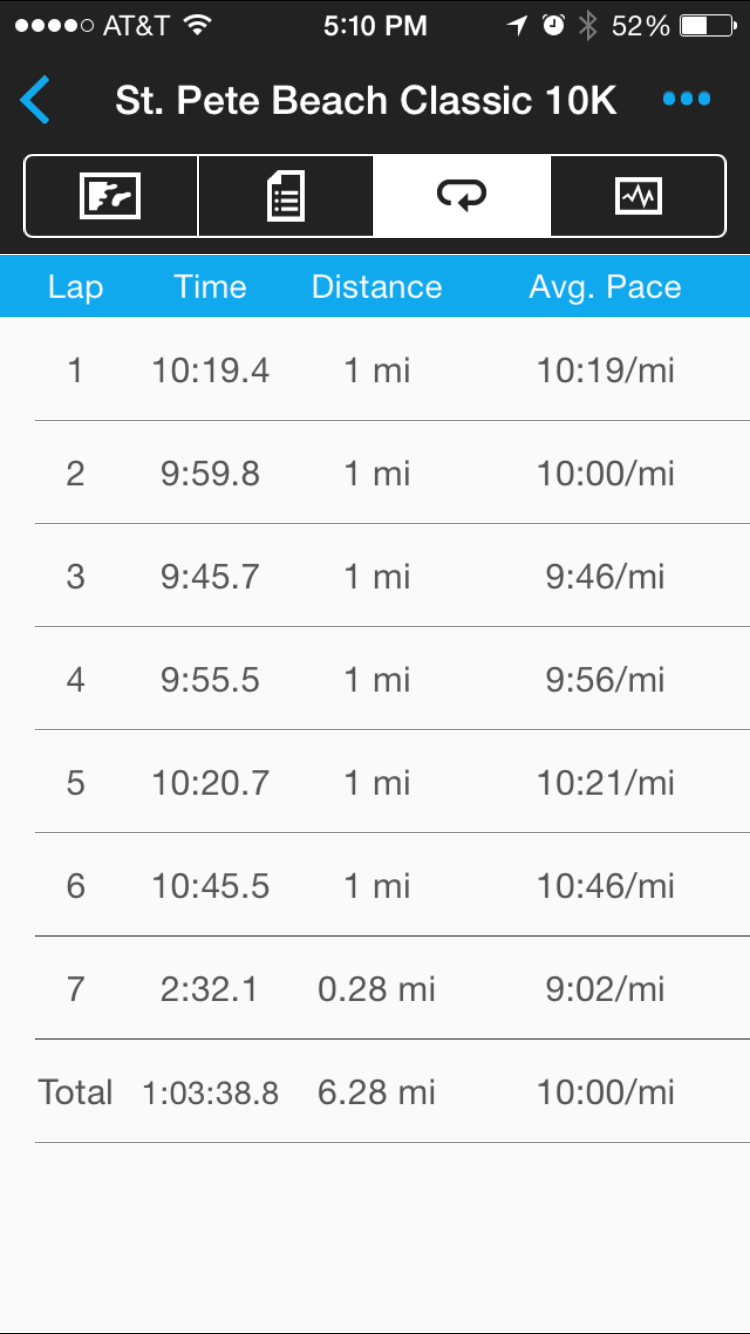The image size is (750, 1334).
Task: Go back from the activity details
Action: pos(35,101)
